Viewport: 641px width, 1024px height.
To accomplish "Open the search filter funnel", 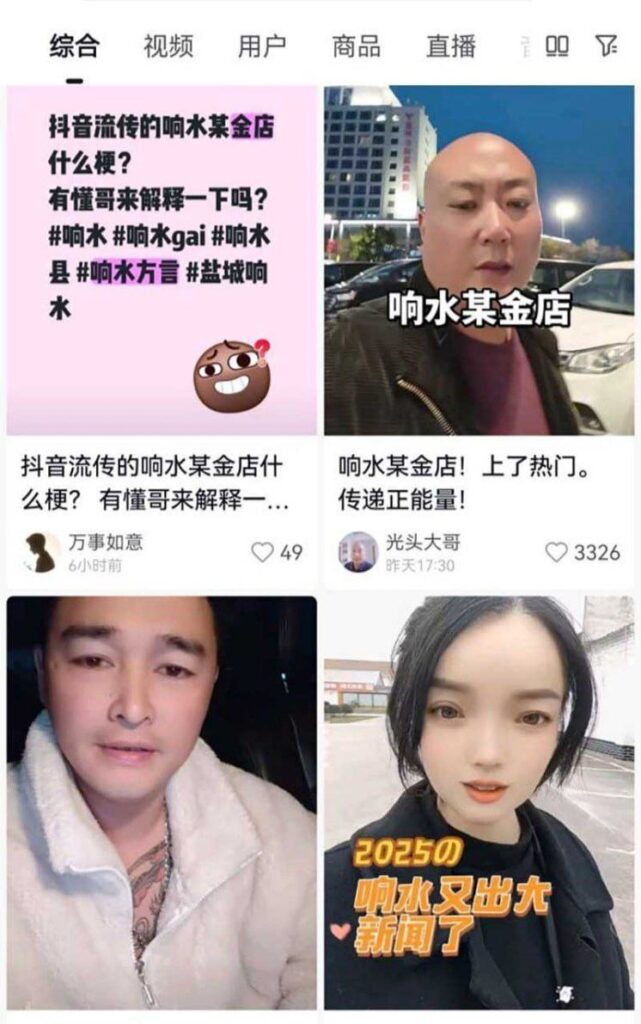I will tap(606, 45).
